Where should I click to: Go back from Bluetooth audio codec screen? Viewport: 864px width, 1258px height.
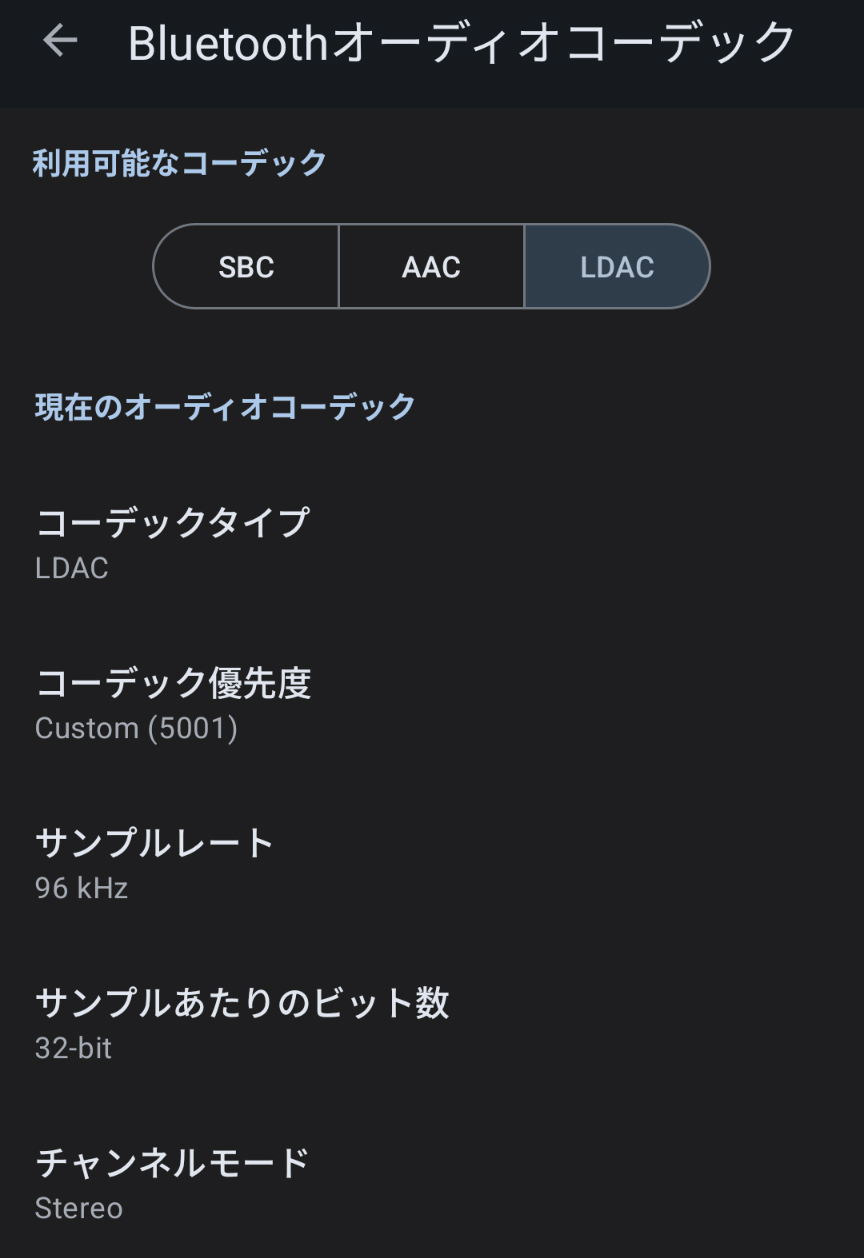60,41
